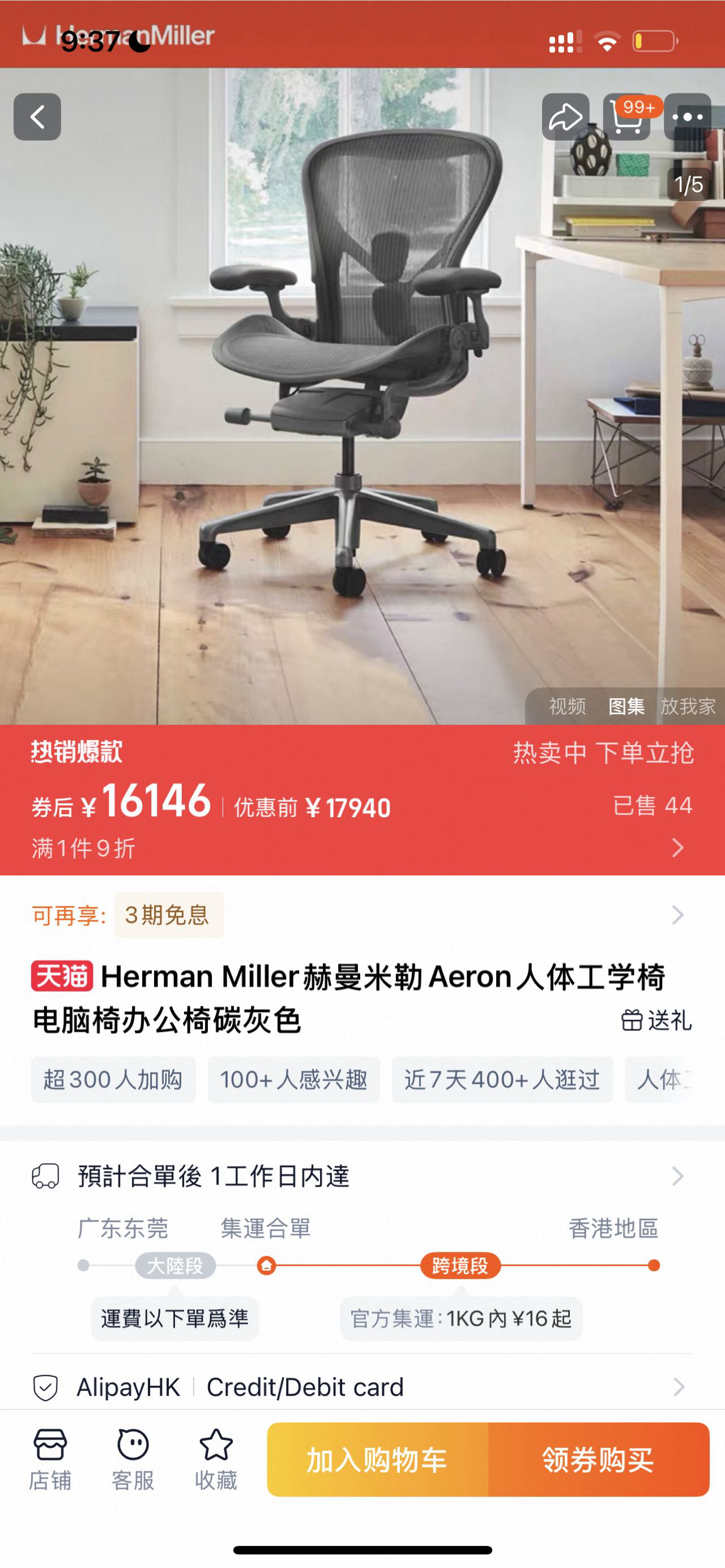The width and height of the screenshot is (725, 1568).
Task: Tap the 超300人加购 tag chip
Action: point(115,1079)
